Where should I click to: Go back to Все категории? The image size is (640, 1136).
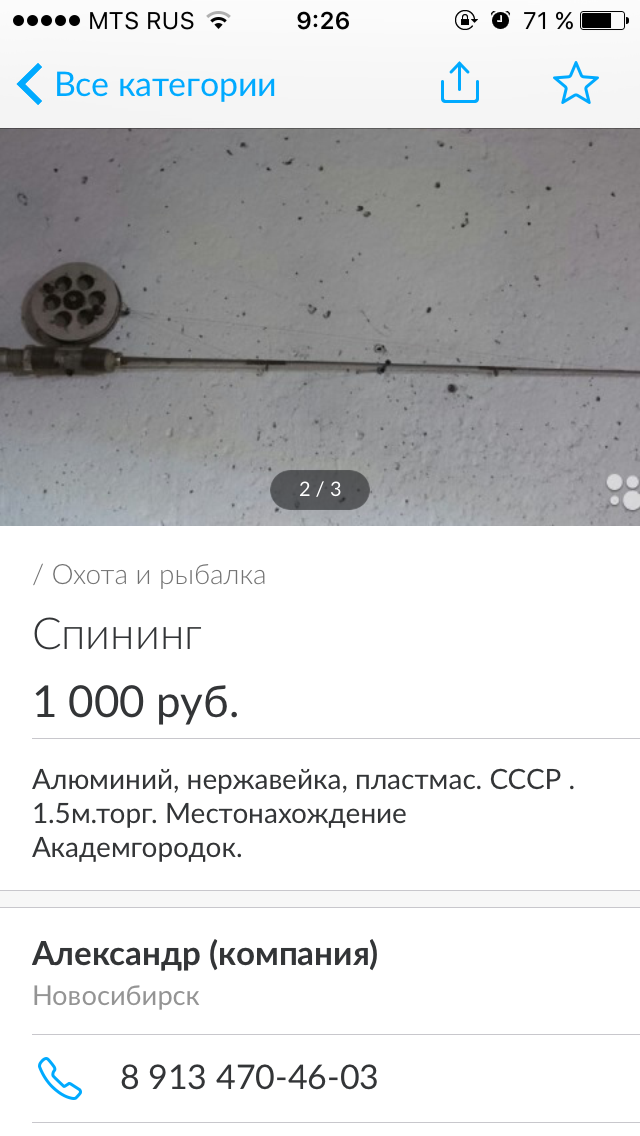coord(146,85)
